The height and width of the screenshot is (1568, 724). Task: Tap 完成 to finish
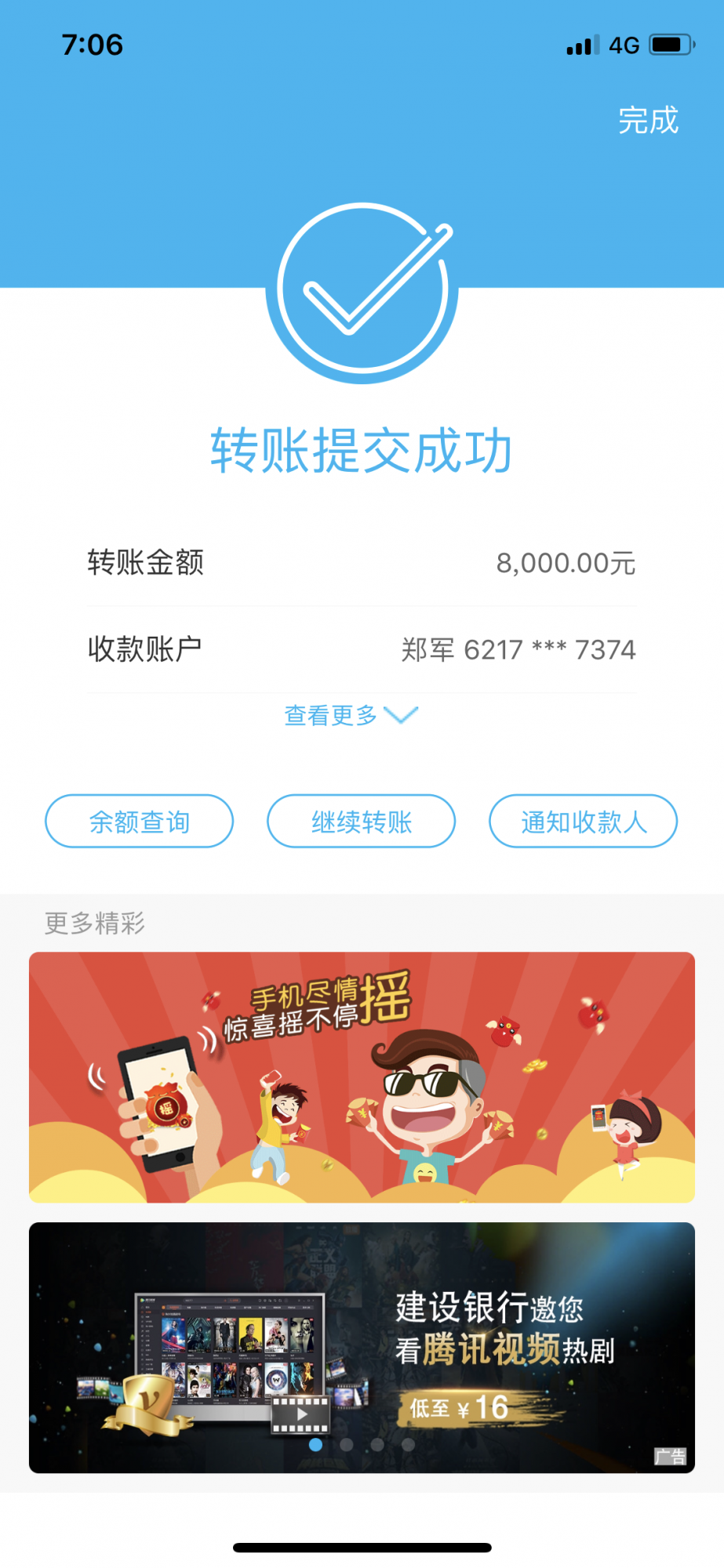[647, 120]
